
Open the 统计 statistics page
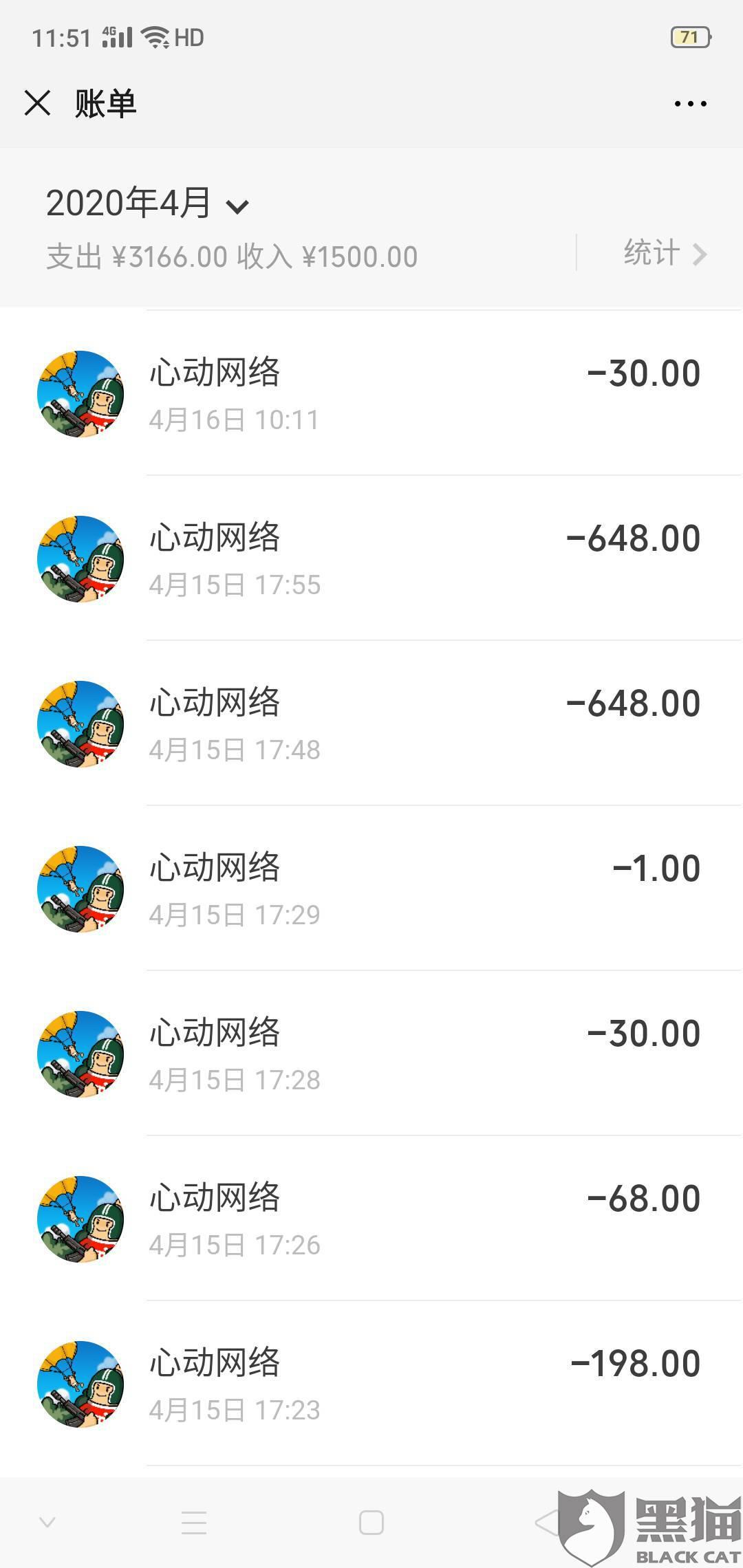click(664, 254)
